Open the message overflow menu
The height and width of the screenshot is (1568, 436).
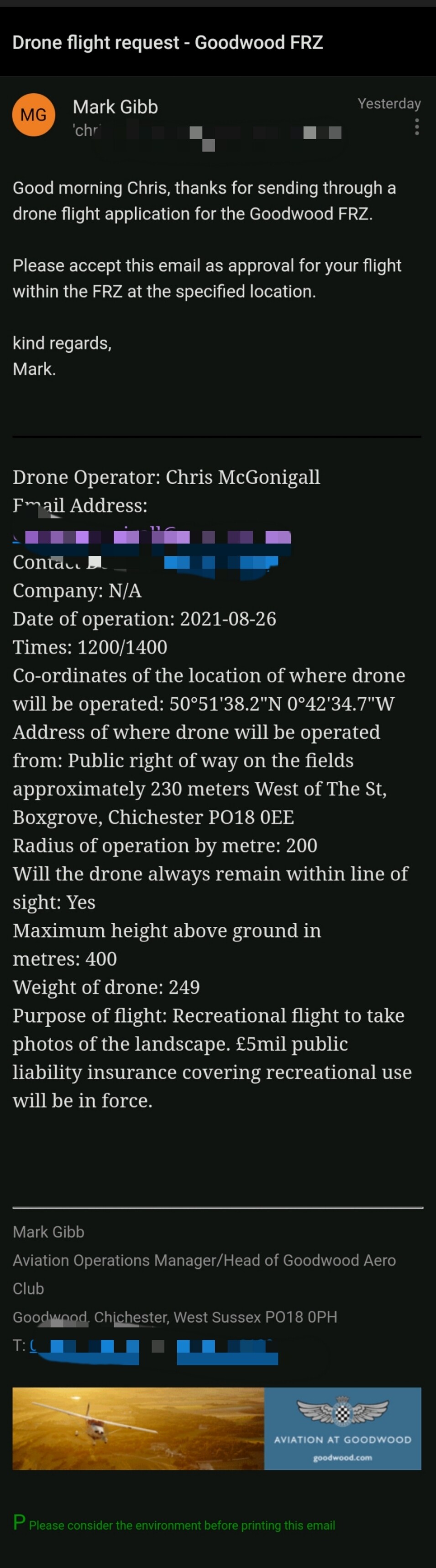tap(416, 126)
